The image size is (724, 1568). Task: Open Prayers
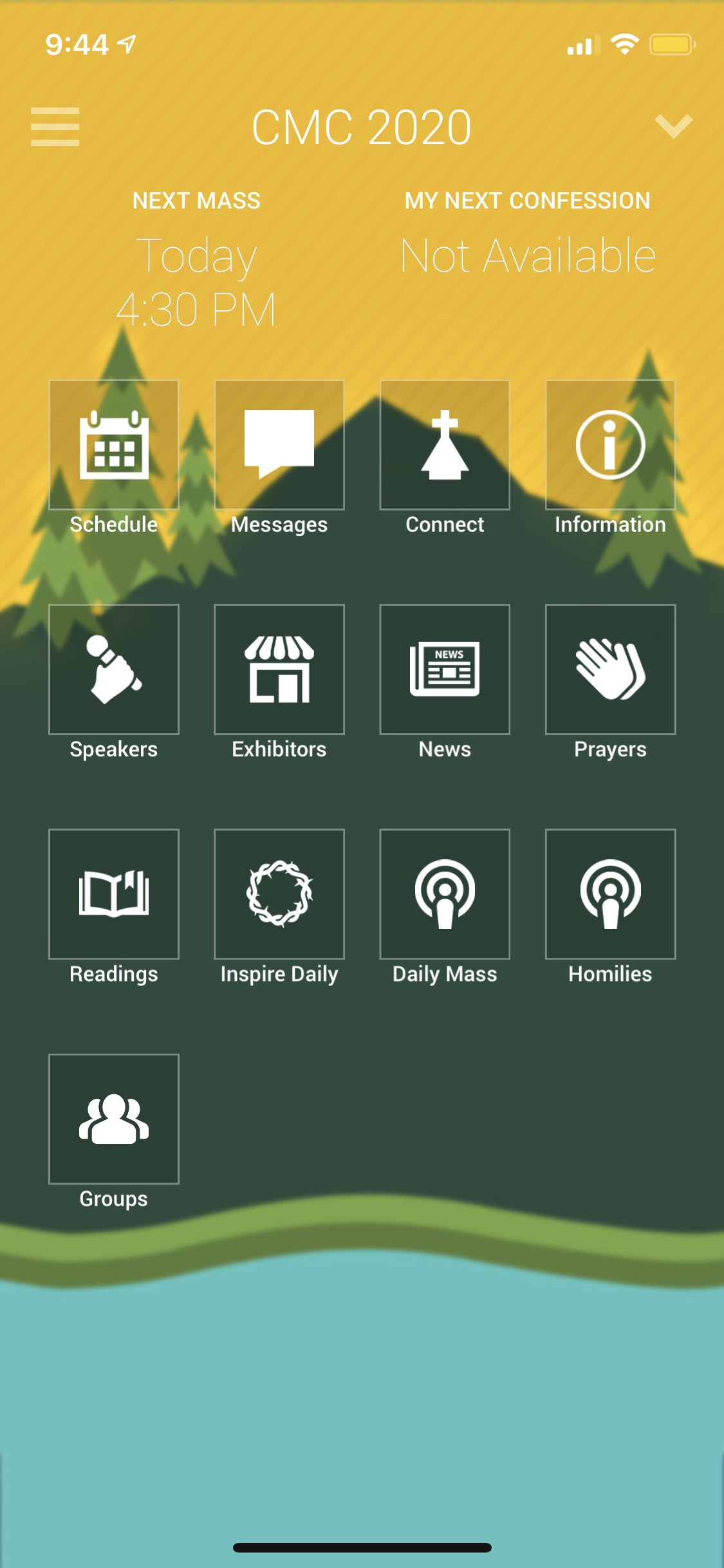pyautogui.click(x=610, y=669)
